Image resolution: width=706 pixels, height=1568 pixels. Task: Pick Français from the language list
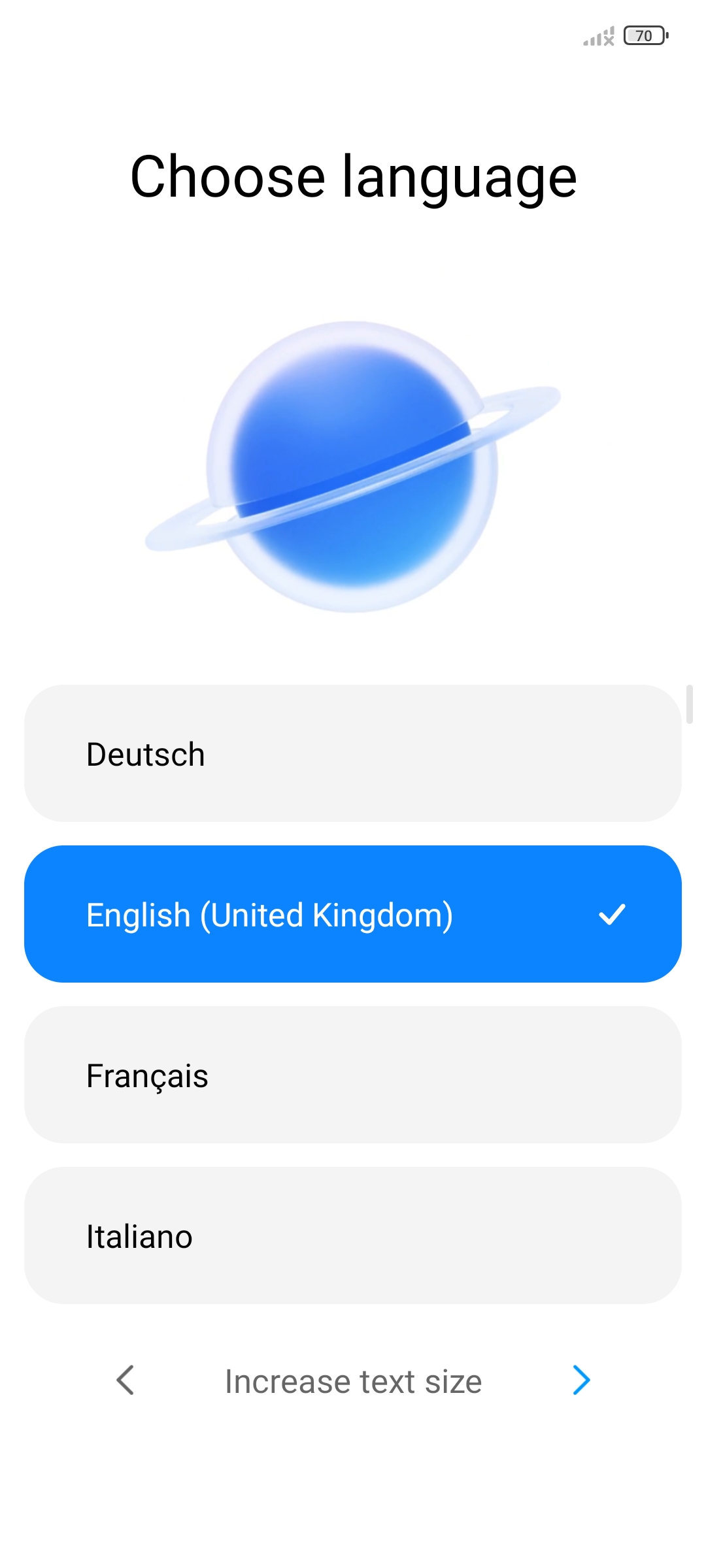click(x=353, y=1075)
